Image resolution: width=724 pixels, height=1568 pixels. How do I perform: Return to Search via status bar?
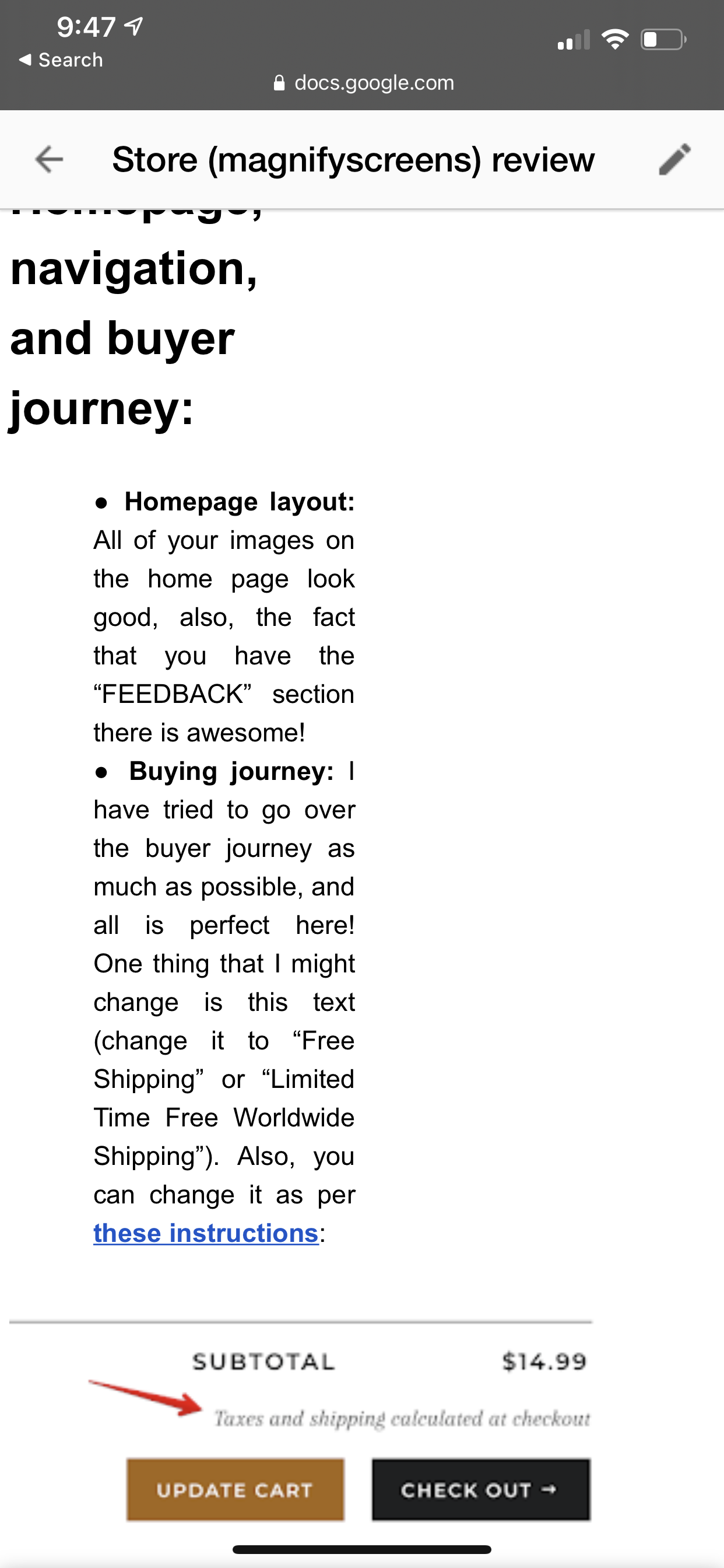tap(61, 60)
